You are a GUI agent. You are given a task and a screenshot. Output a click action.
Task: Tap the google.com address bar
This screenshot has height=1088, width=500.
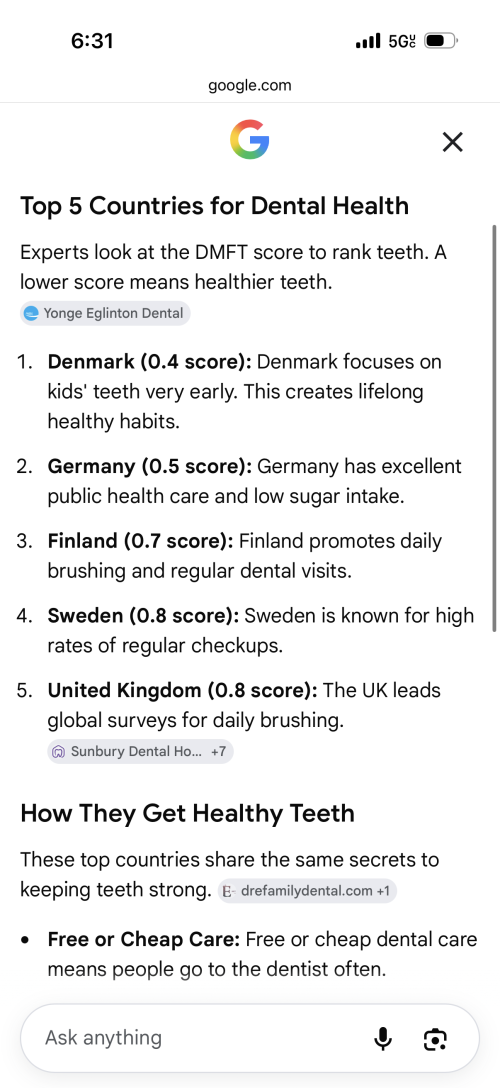(x=250, y=85)
